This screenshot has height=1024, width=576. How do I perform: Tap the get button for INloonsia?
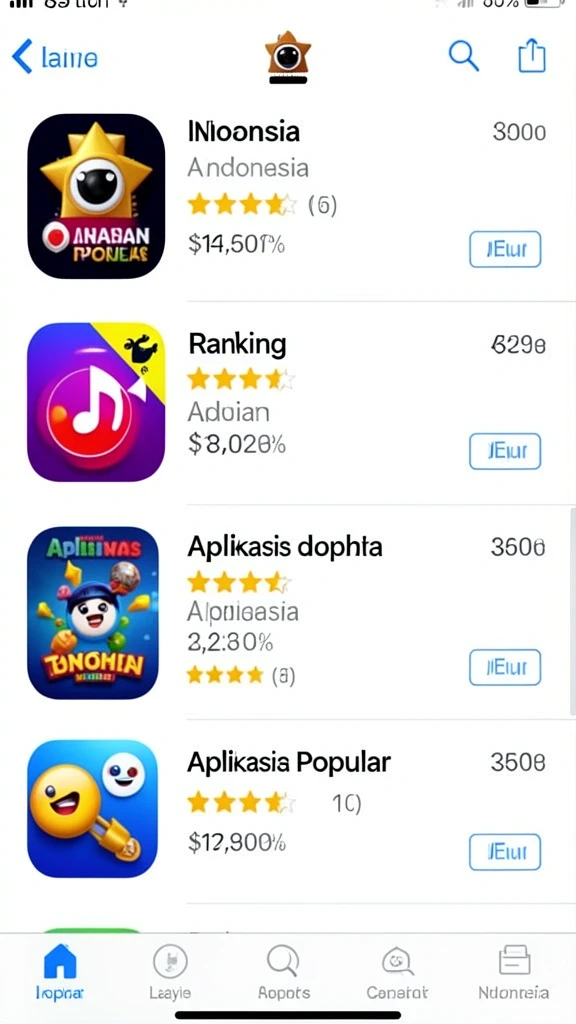click(x=505, y=249)
